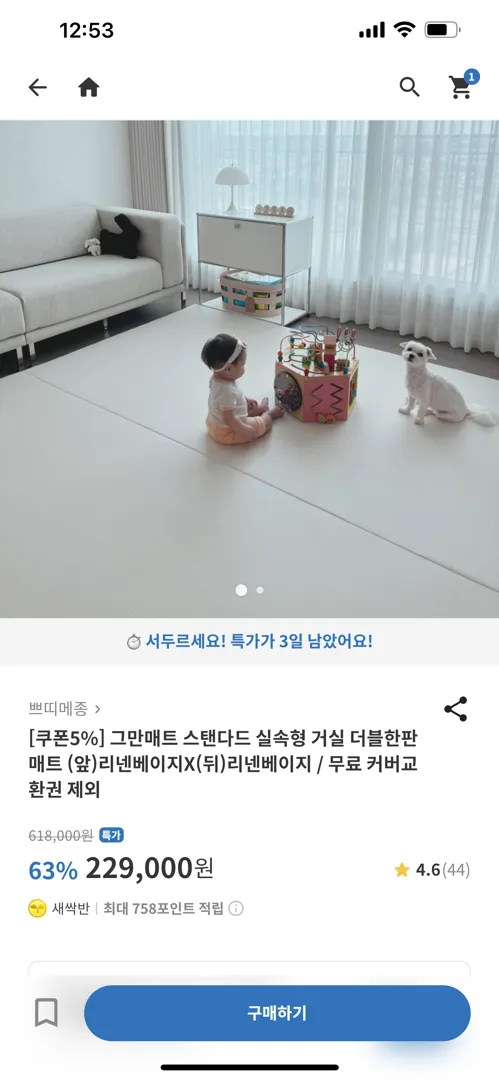Open the search magnifier
The width and height of the screenshot is (499, 1080).
click(x=409, y=87)
